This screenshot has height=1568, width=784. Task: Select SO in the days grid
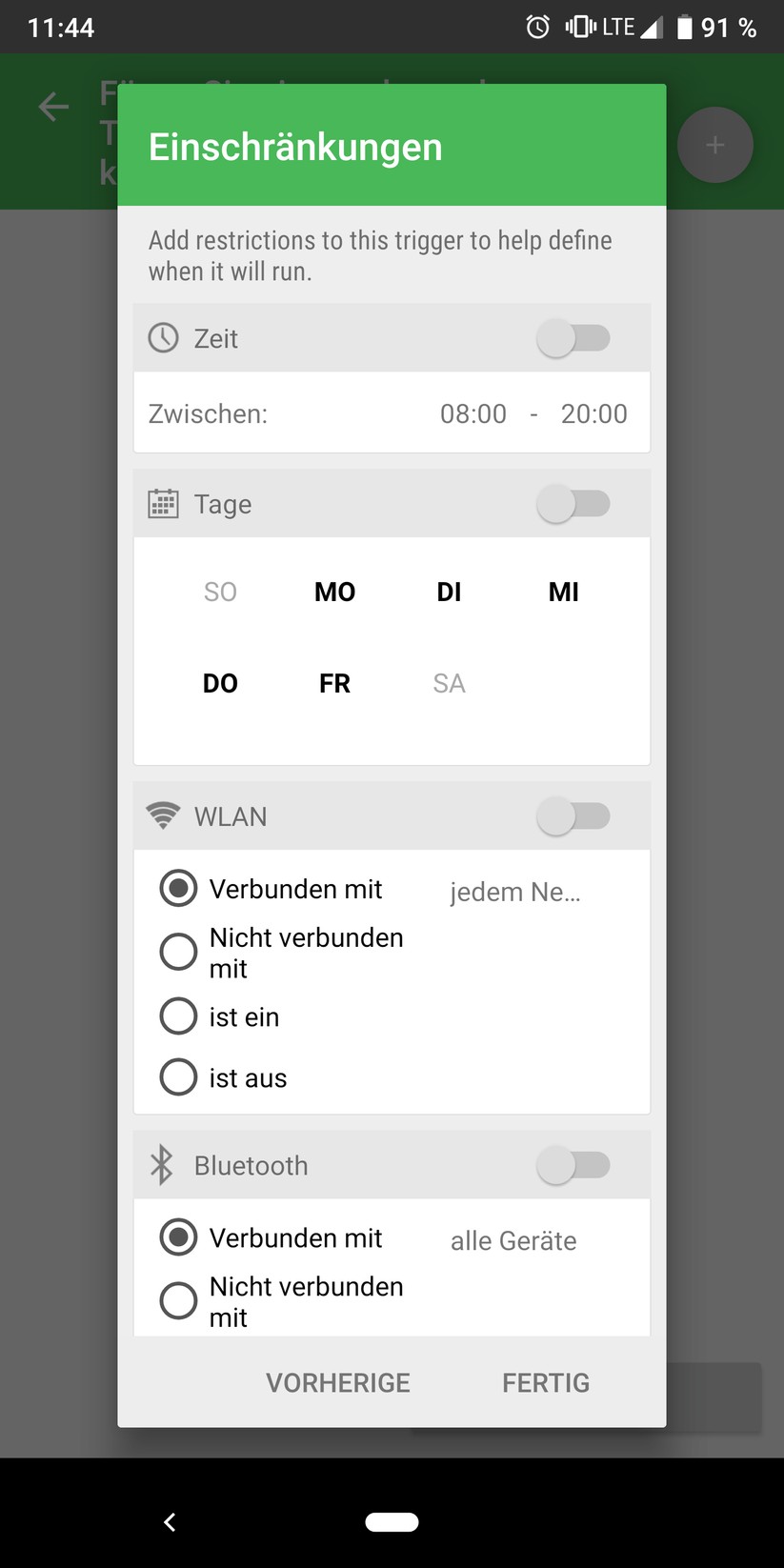click(220, 592)
